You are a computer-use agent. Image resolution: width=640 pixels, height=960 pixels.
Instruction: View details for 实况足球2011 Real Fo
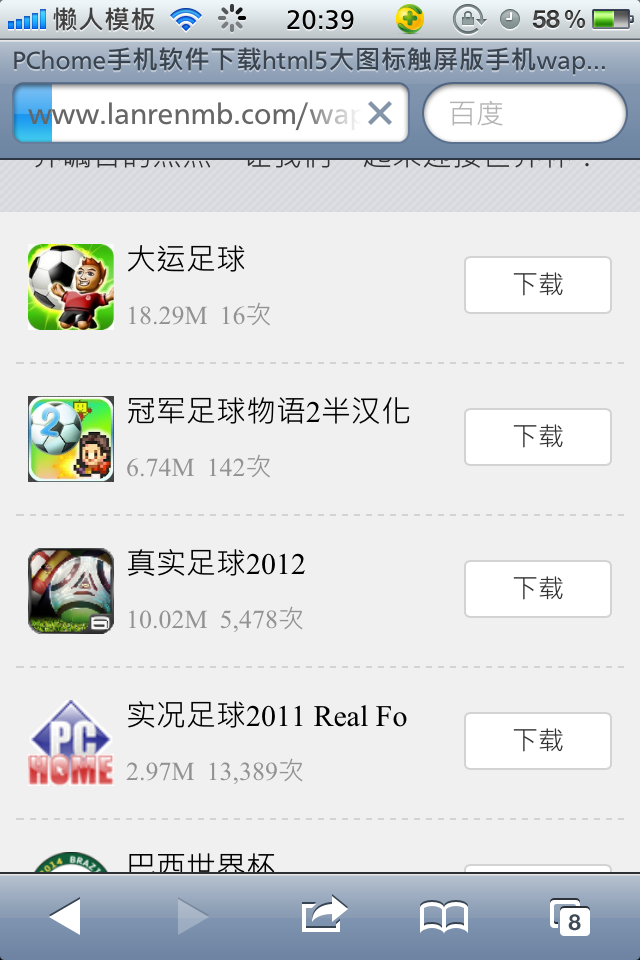(x=266, y=717)
